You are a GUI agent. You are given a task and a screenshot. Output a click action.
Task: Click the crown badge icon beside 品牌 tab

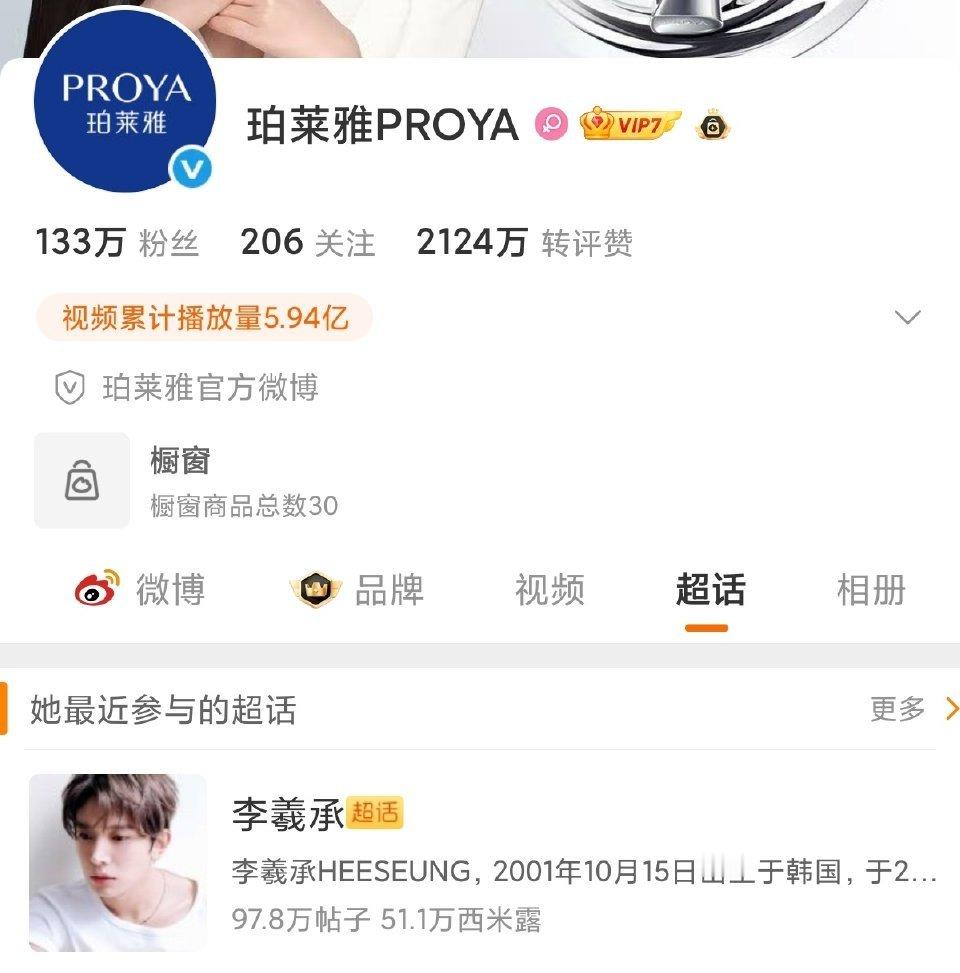click(x=315, y=590)
